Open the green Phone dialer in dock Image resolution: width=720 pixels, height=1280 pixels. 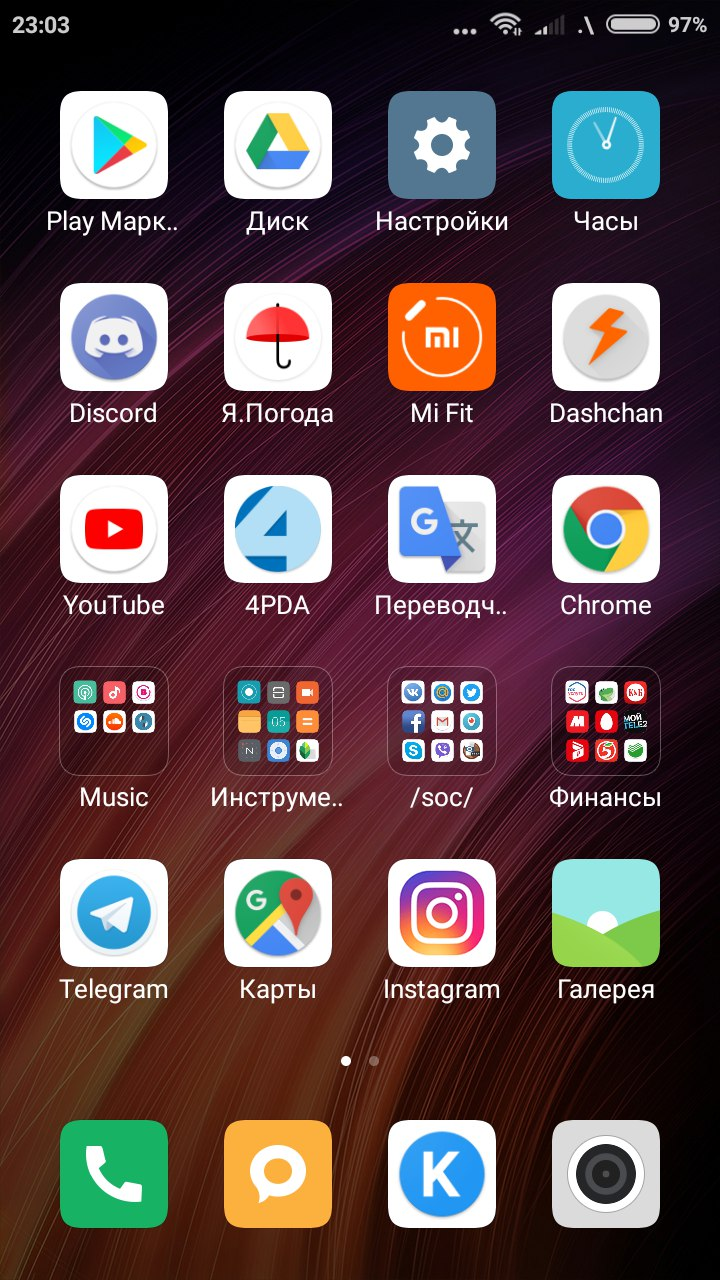[114, 1174]
